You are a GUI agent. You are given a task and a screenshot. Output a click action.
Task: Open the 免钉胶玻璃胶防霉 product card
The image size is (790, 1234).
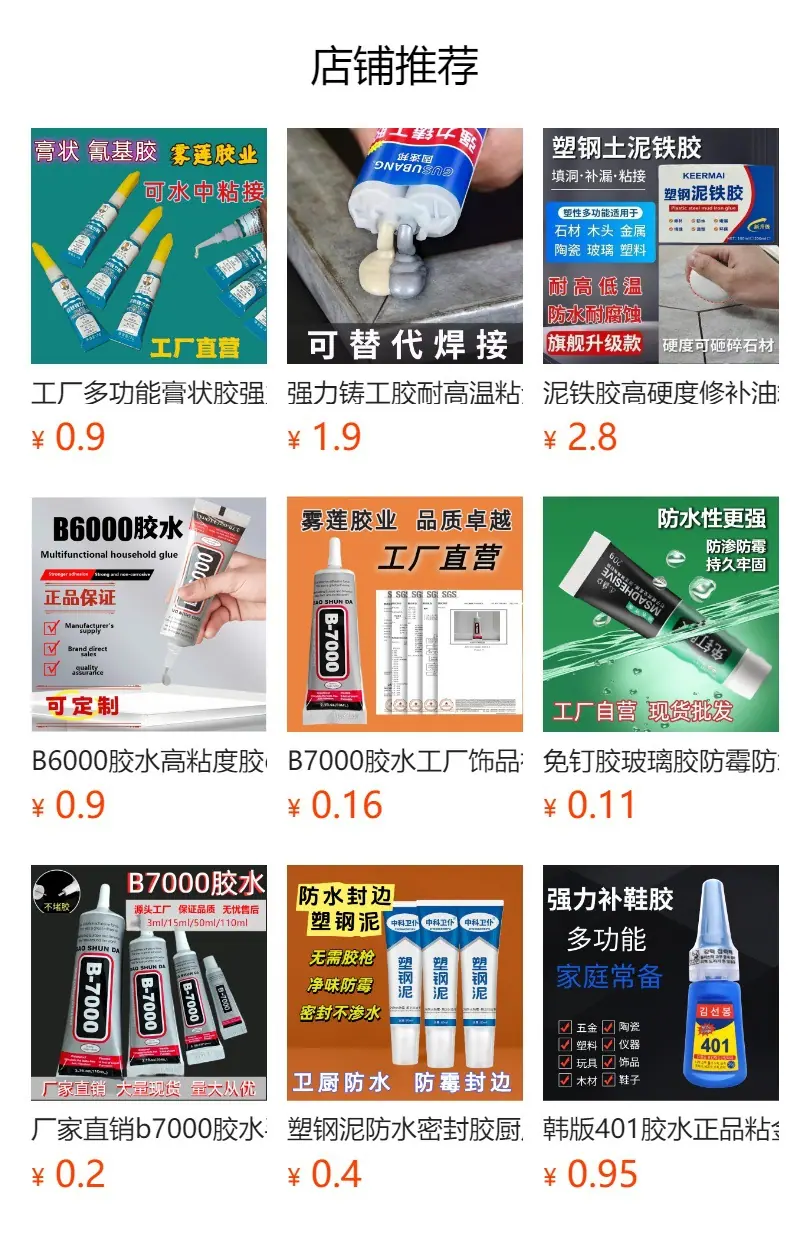click(x=661, y=660)
